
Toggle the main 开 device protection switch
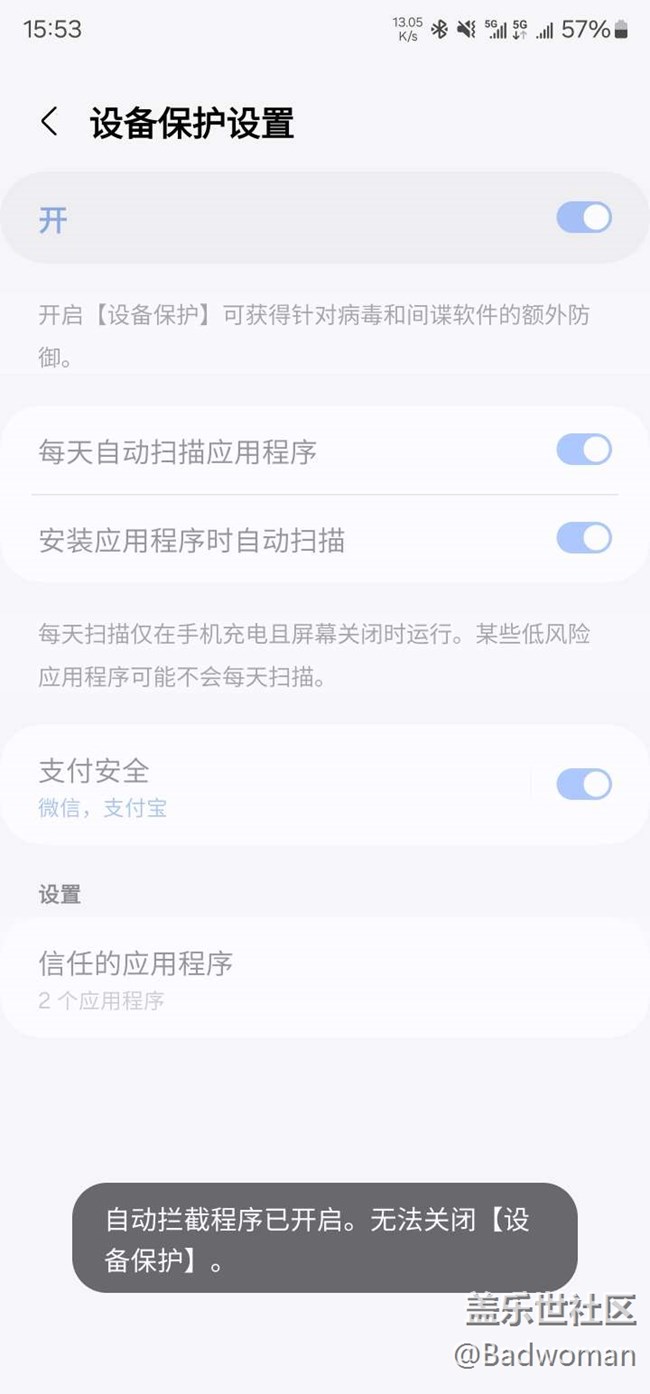tap(583, 218)
